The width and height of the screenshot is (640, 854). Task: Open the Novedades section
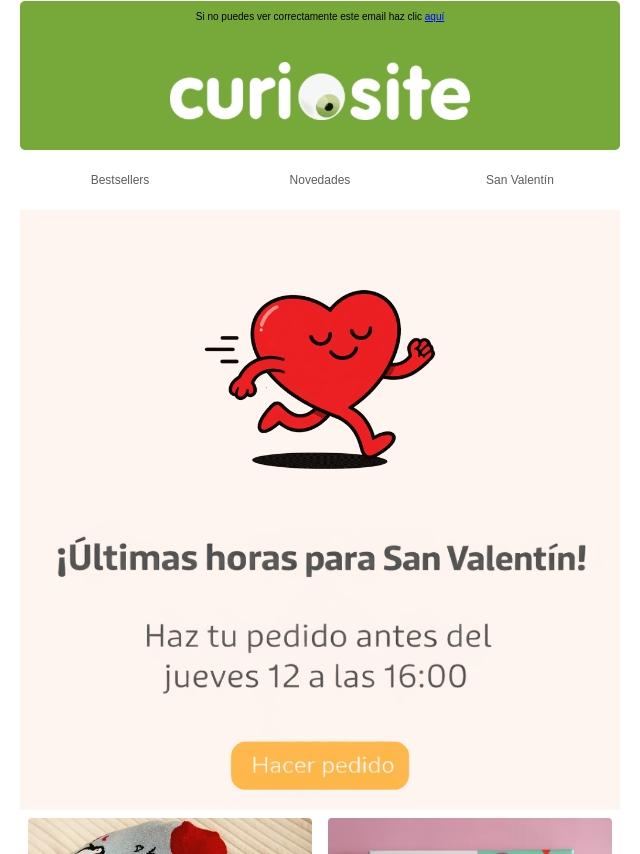[320, 180]
